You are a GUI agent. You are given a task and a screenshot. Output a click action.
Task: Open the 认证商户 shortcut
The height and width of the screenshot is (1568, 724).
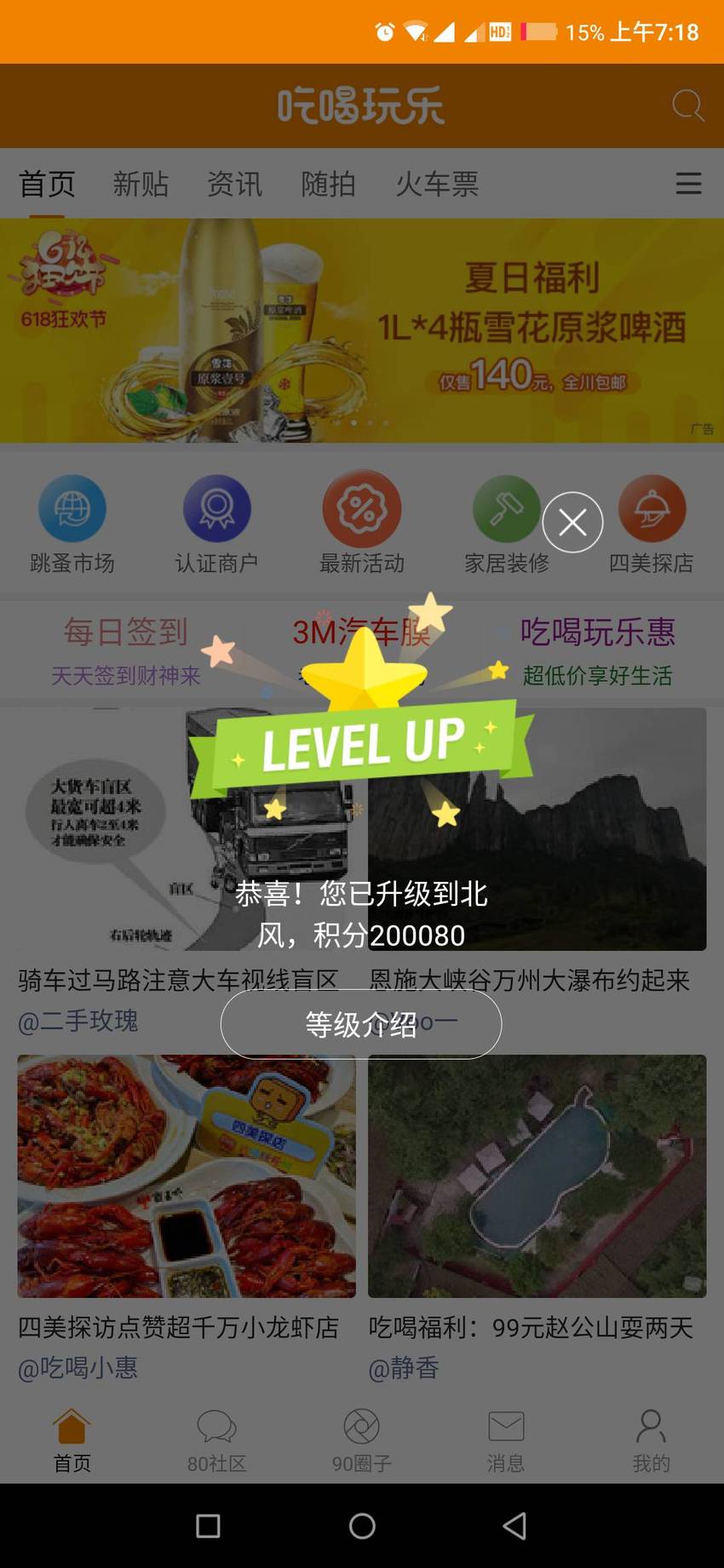(x=217, y=524)
